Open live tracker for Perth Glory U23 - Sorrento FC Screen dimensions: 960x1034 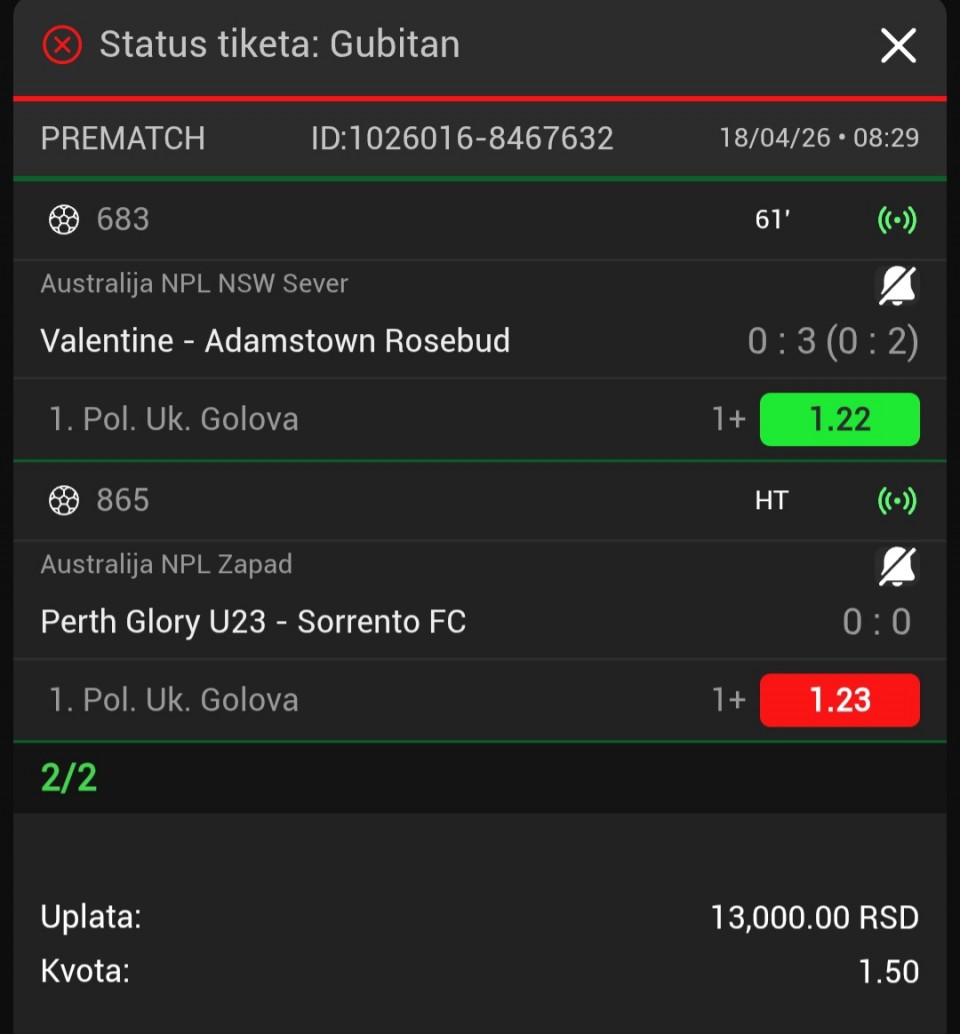(897, 500)
